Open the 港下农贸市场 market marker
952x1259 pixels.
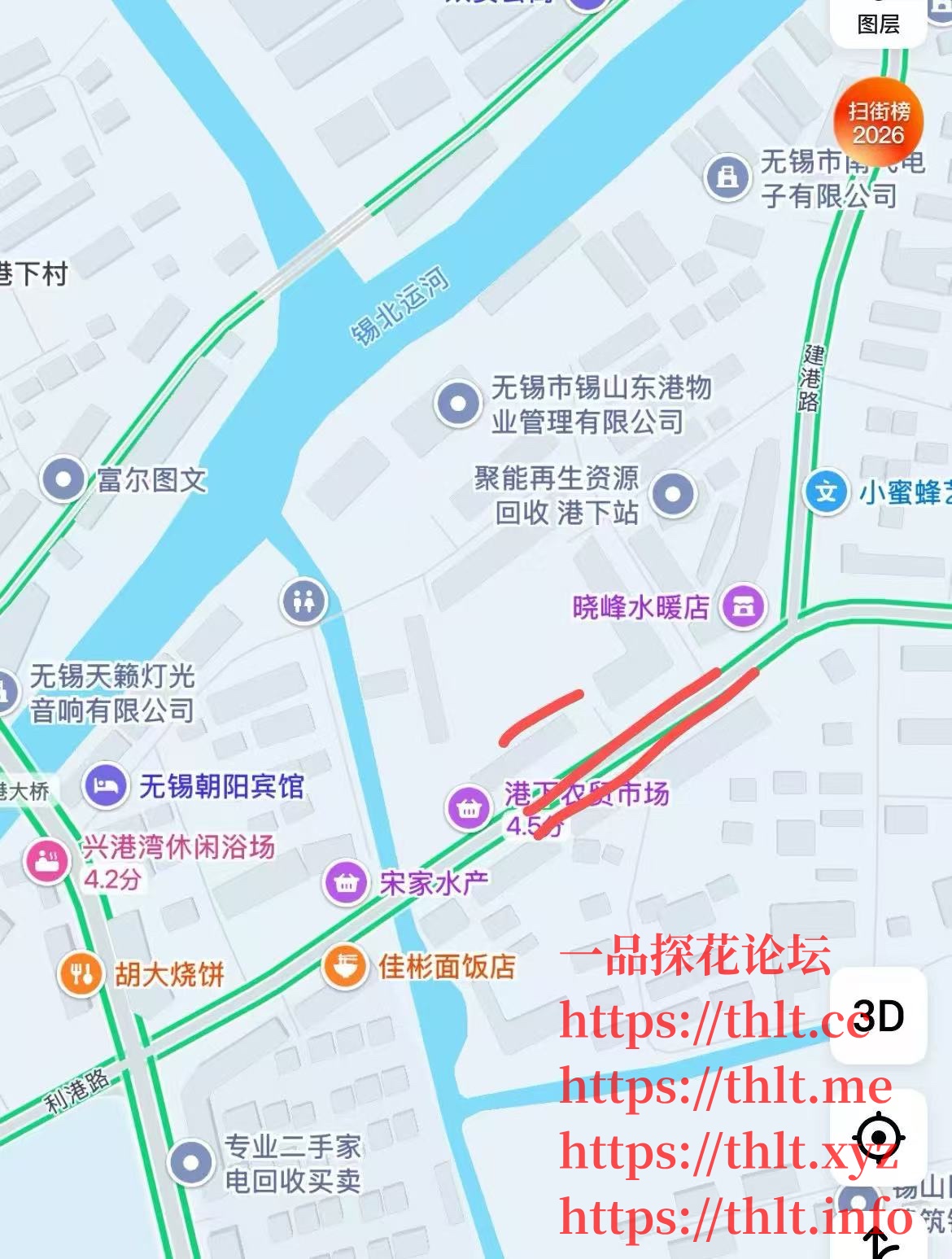tap(469, 808)
